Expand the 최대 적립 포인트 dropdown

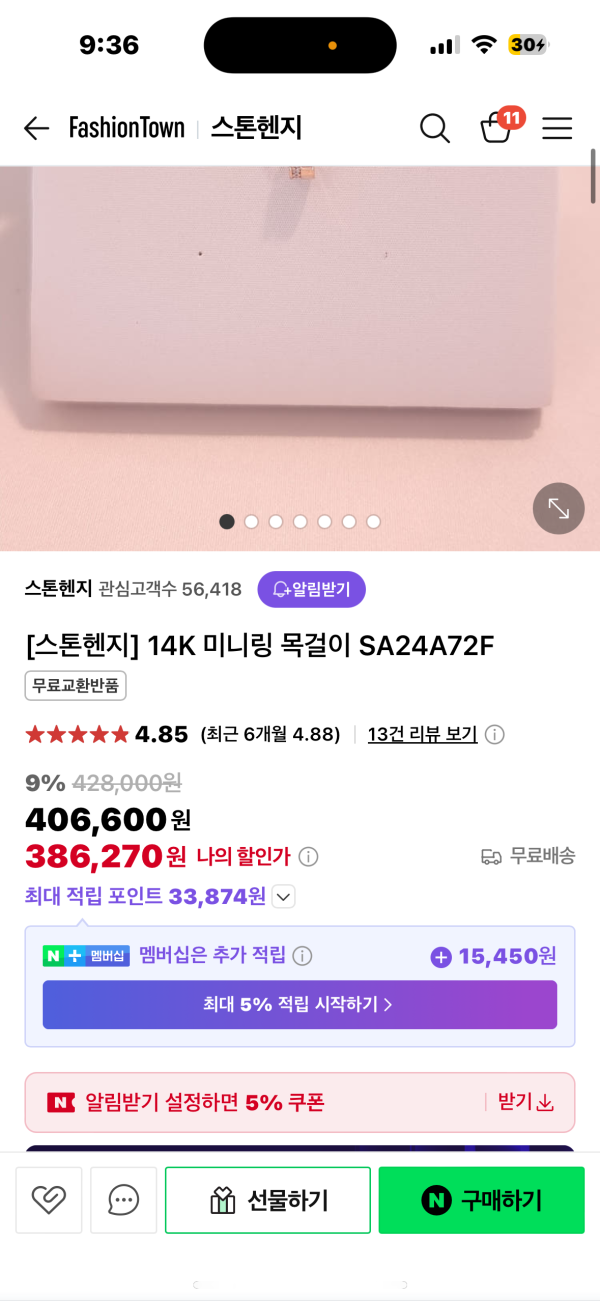pyautogui.click(x=284, y=897)
